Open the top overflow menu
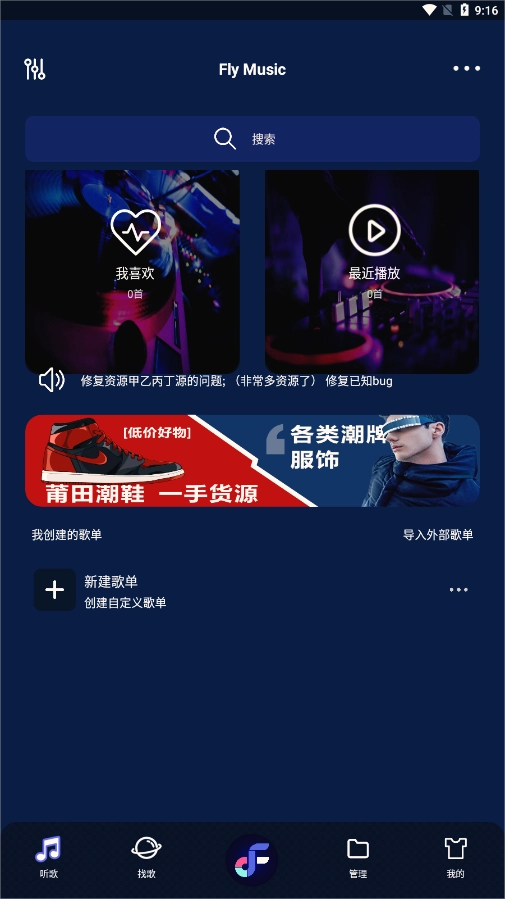The width and height of the screenshot is (505, 899). point(467,69)
